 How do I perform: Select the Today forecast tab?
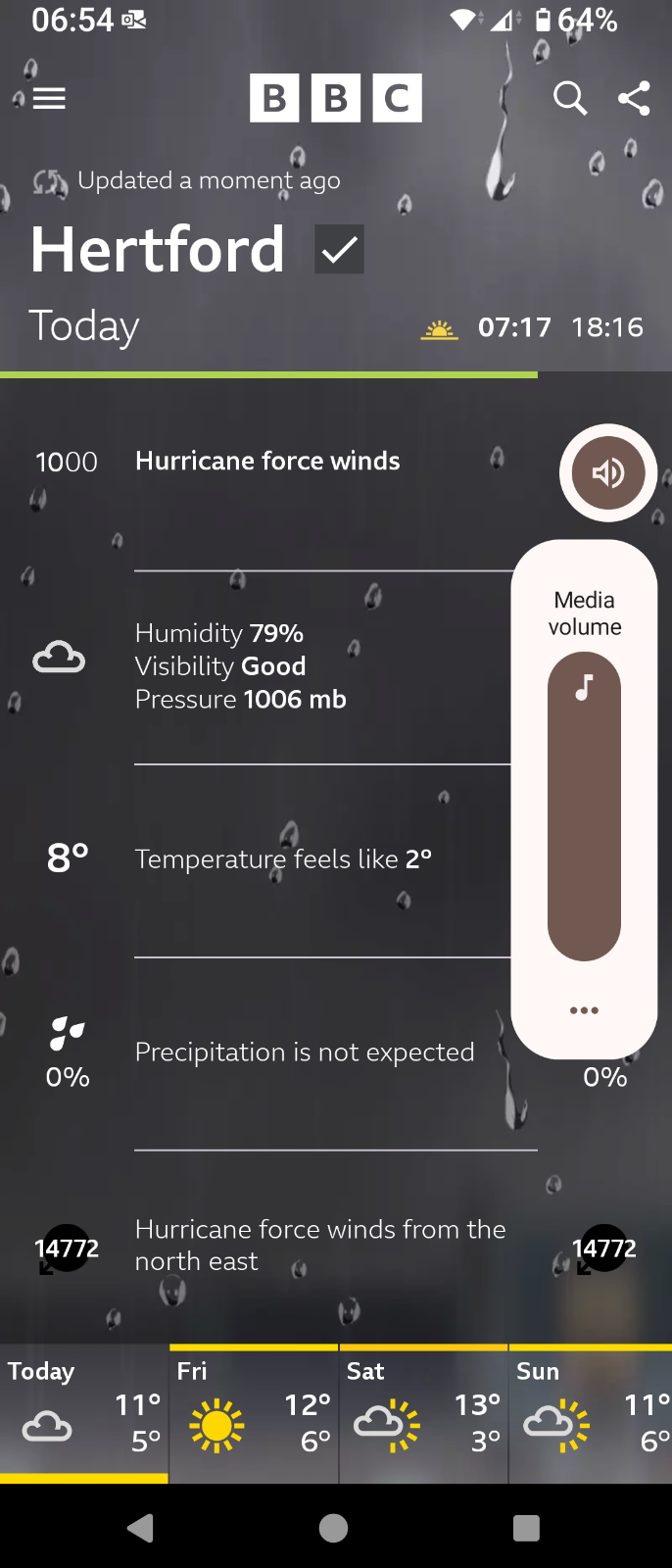click(x=84, y=1414)
